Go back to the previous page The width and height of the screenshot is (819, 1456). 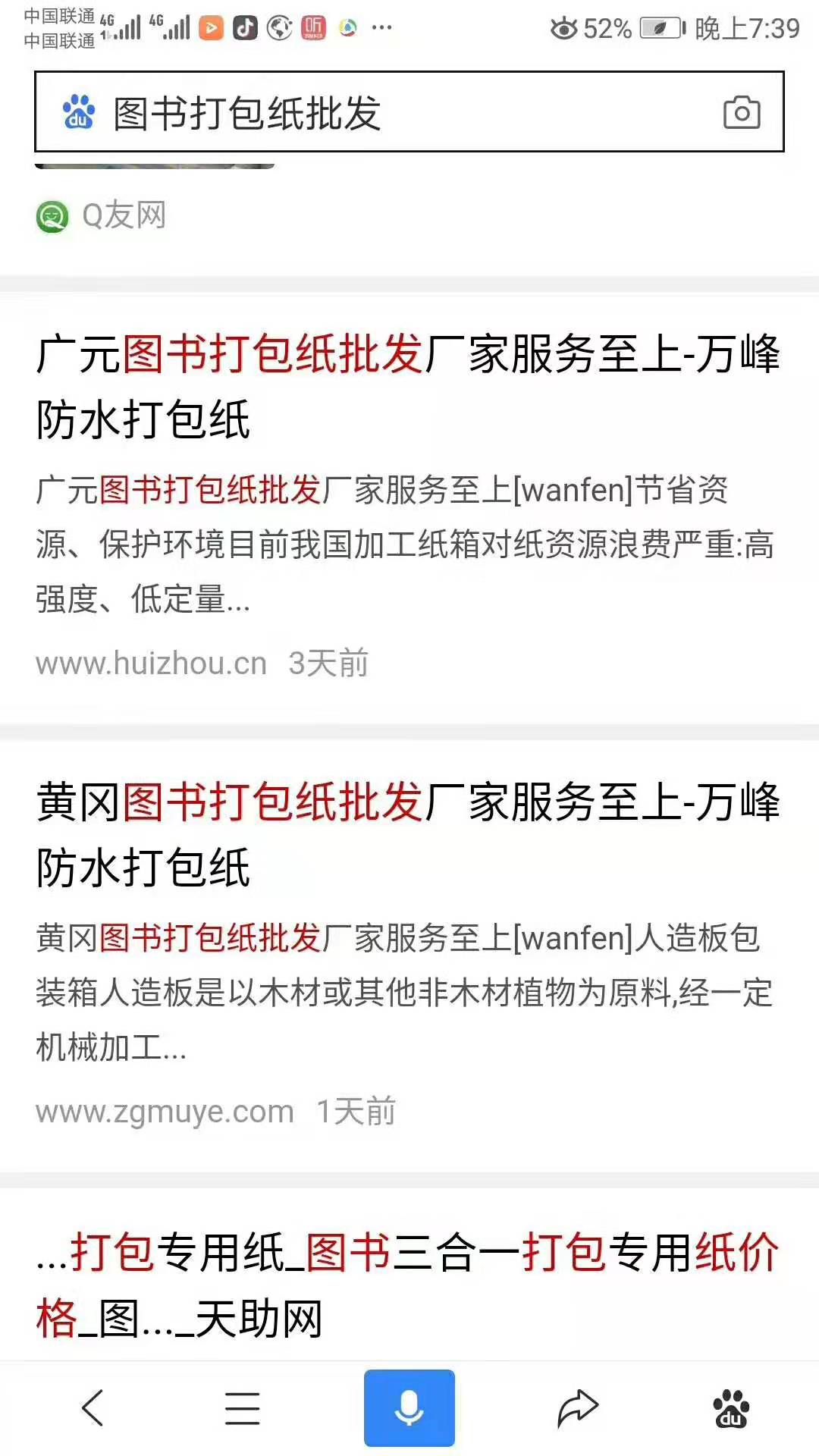93,1408
